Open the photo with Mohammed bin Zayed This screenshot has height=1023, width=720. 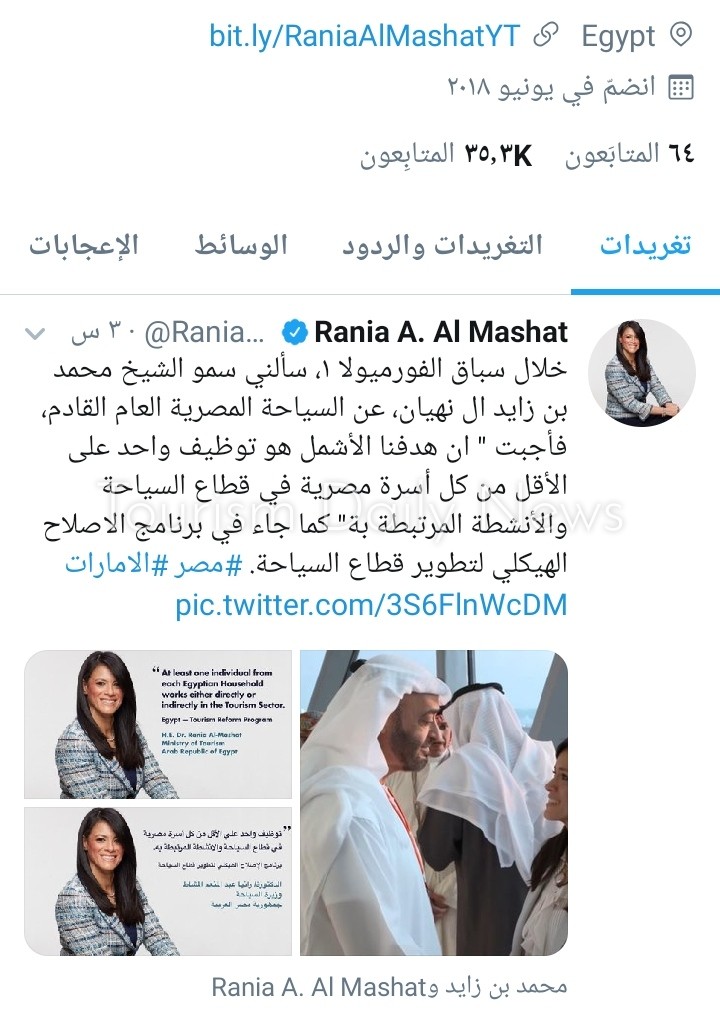434,802
